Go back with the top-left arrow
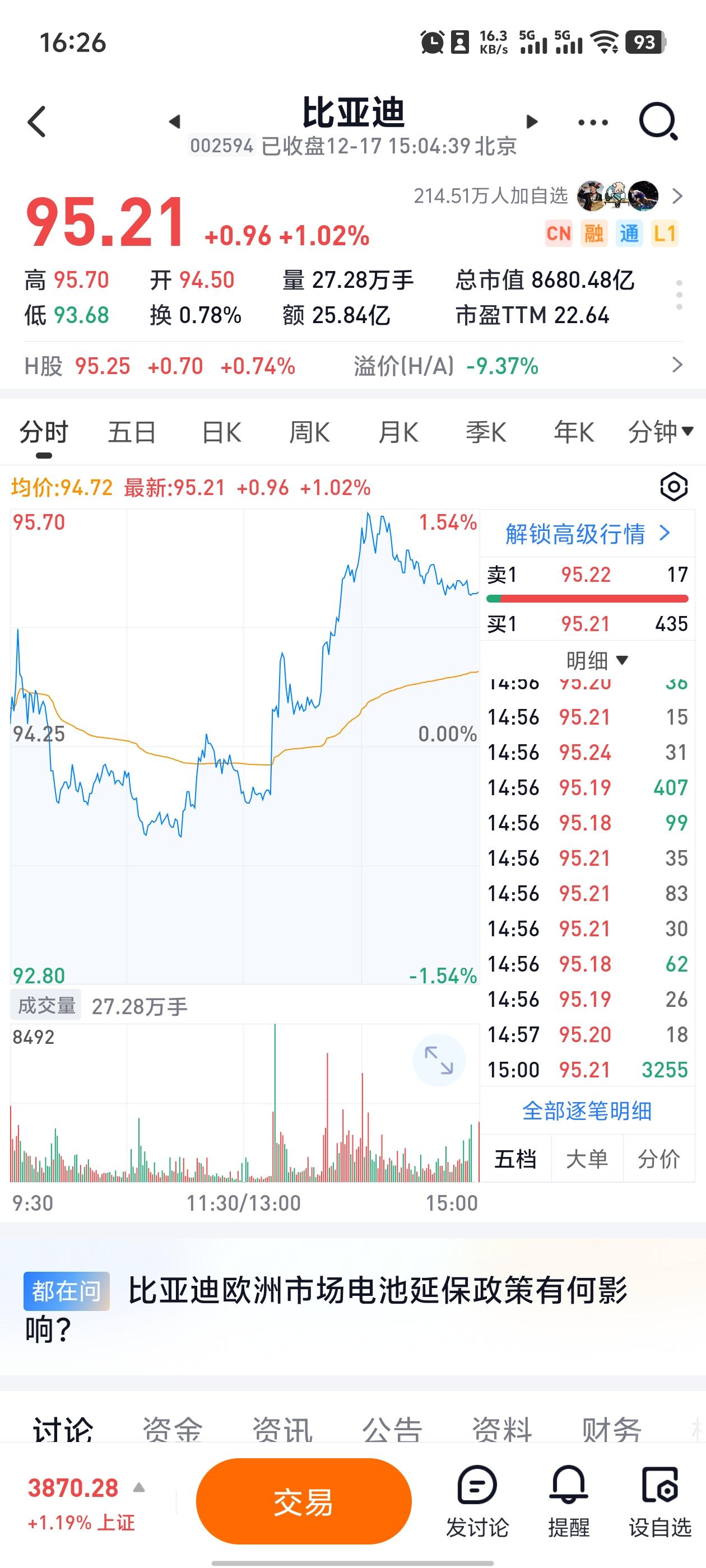 pyautogui.click(x=36, y=120)
